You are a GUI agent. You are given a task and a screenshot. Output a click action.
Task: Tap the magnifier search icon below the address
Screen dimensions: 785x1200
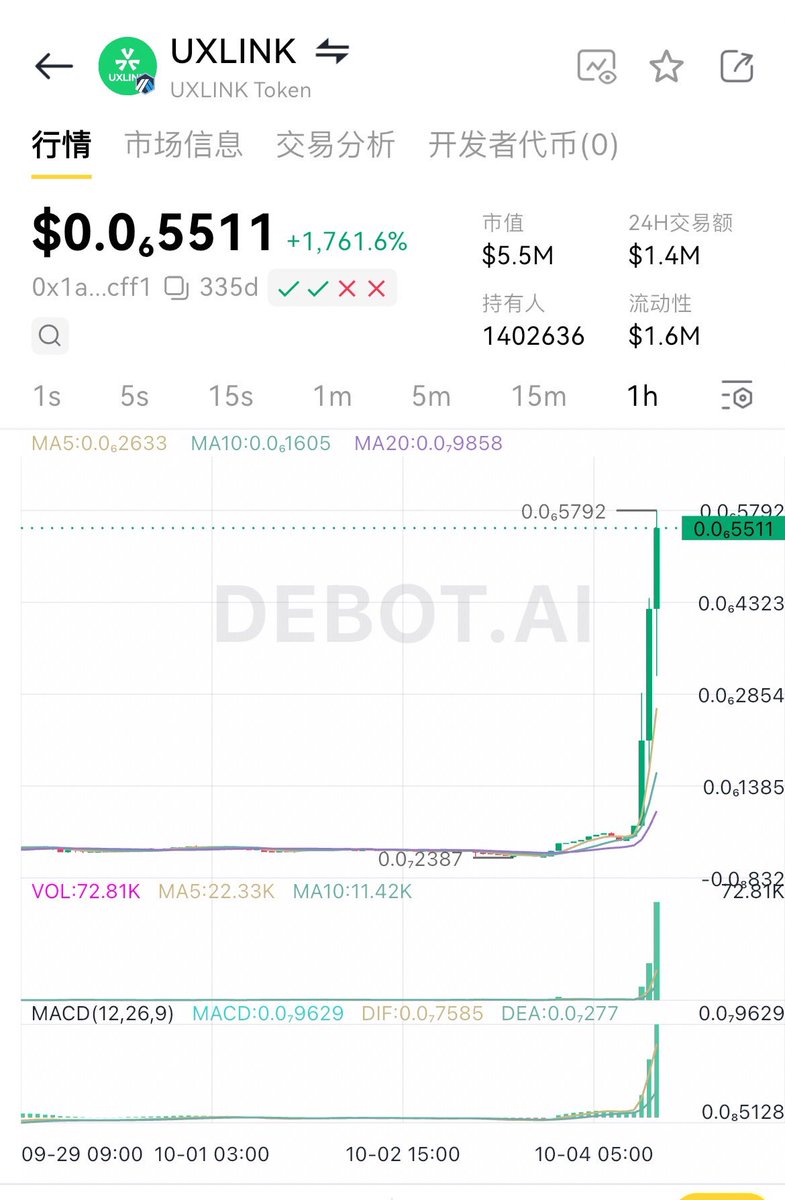(50, 336)
